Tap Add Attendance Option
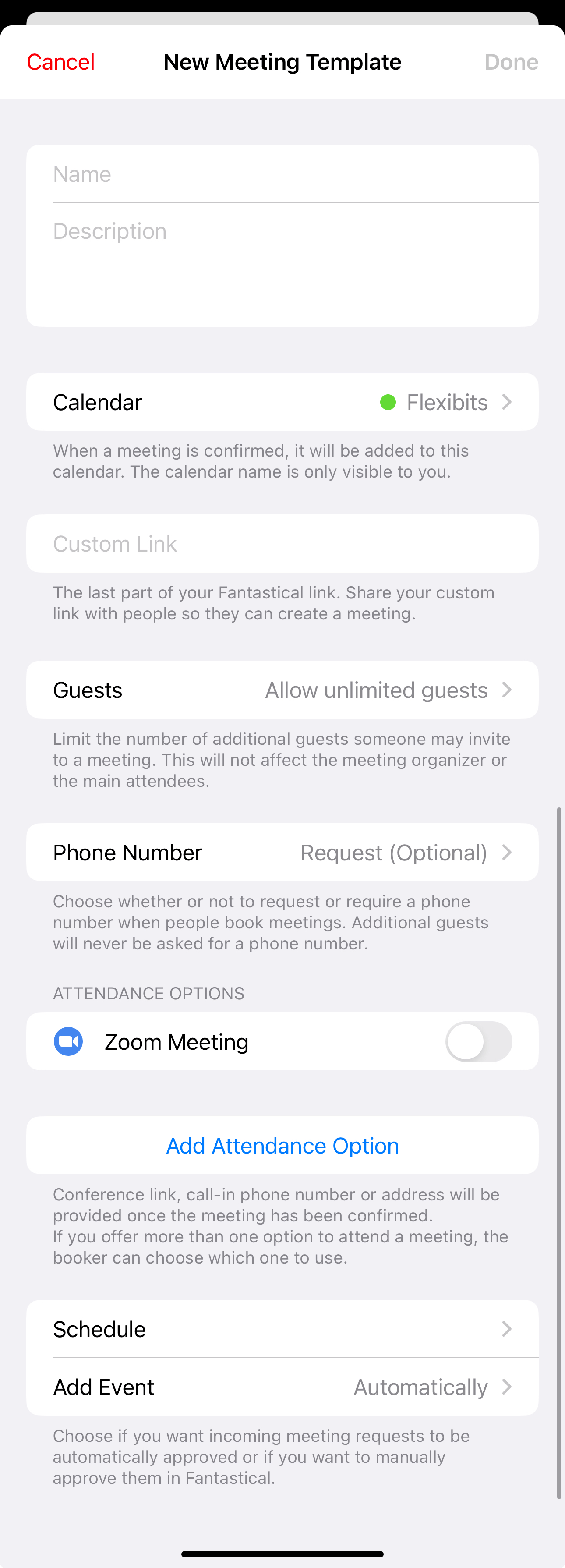 point(282,1146)
